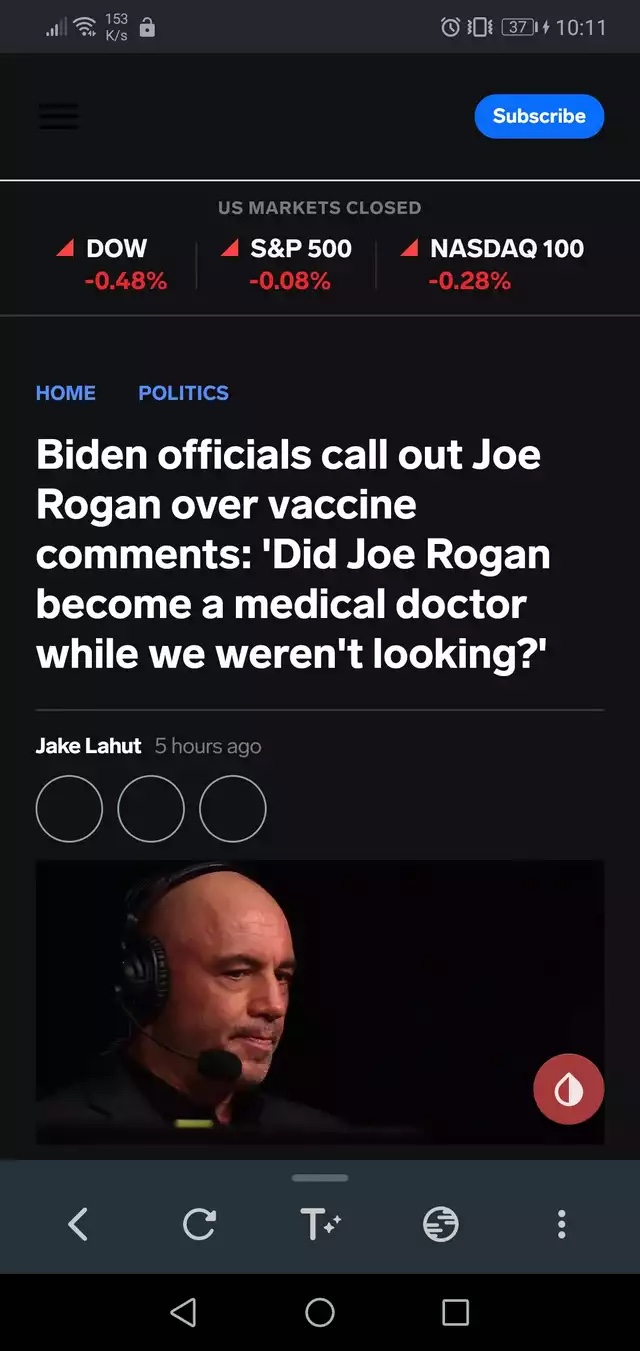Show recent apps
Screen dimensions: 640x1351
(x=455, y=1312)
